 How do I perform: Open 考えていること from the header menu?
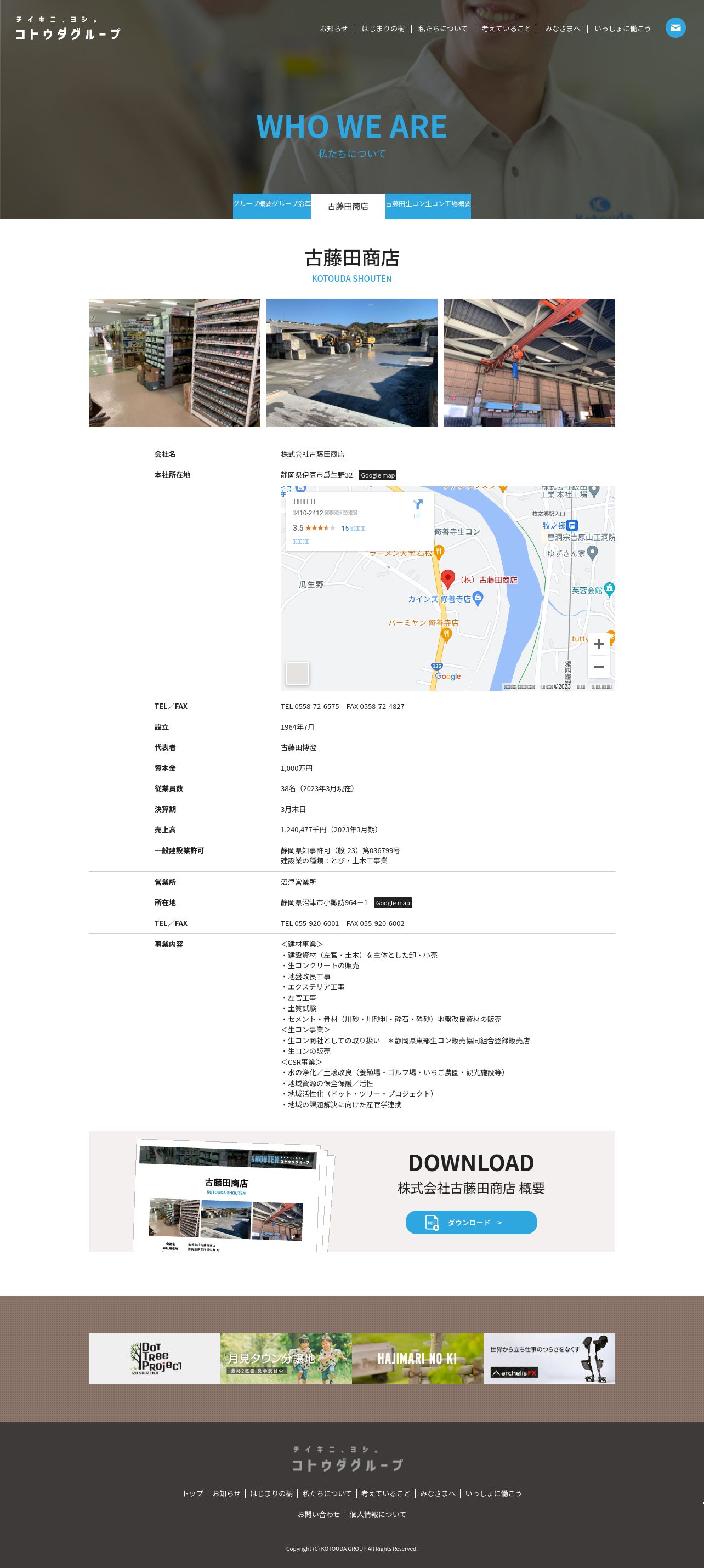pyautogui.click(x=506, y=29)
